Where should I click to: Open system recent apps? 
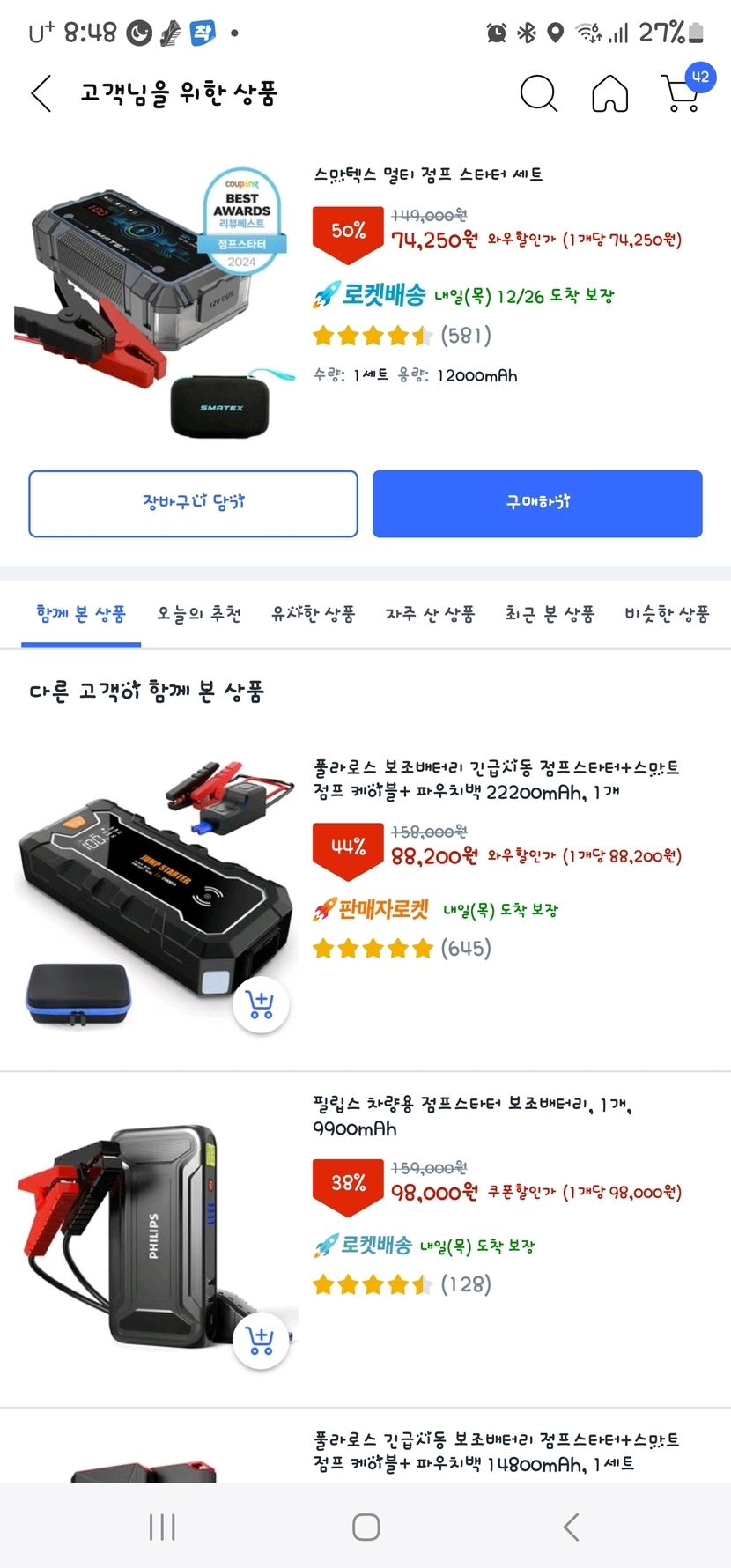point(162,1527)
